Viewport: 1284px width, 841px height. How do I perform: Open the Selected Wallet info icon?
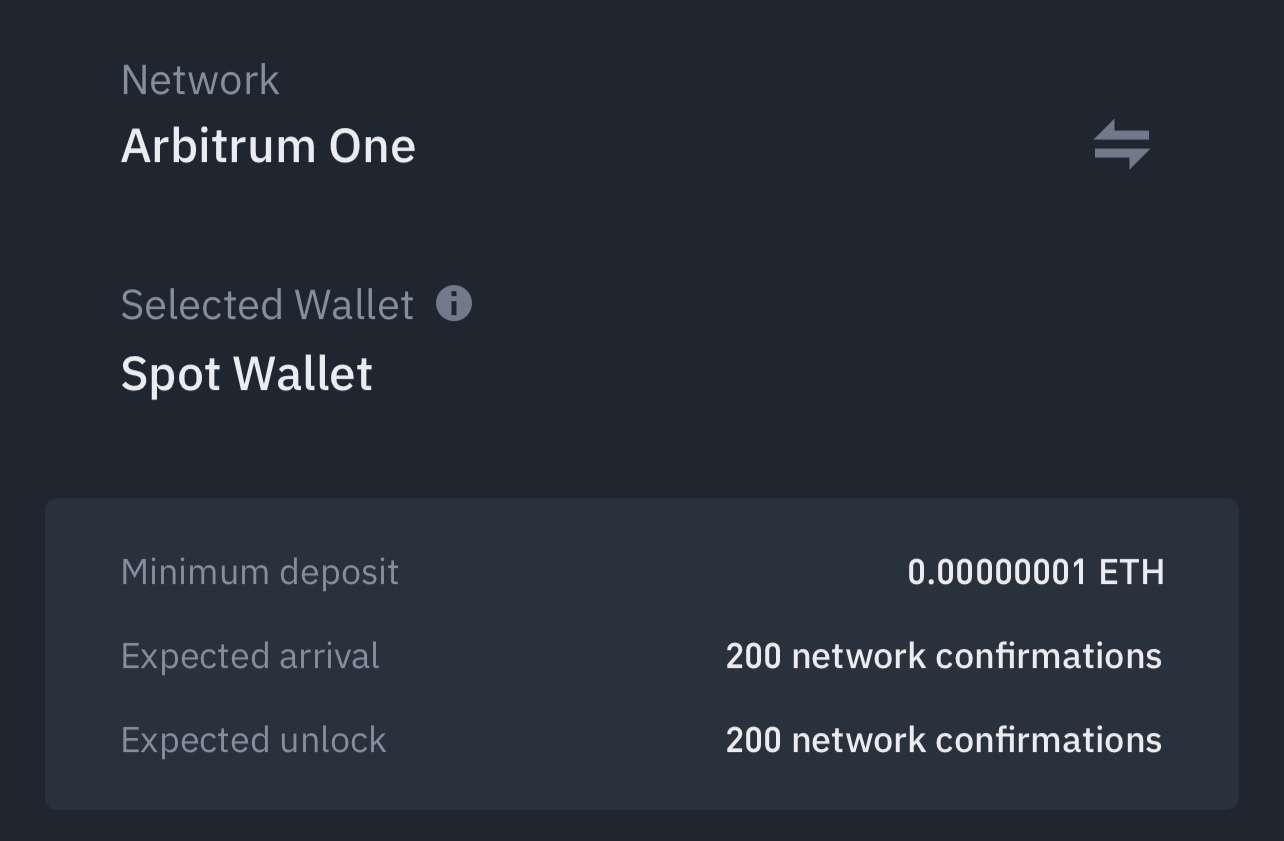[x=454, y=303]
